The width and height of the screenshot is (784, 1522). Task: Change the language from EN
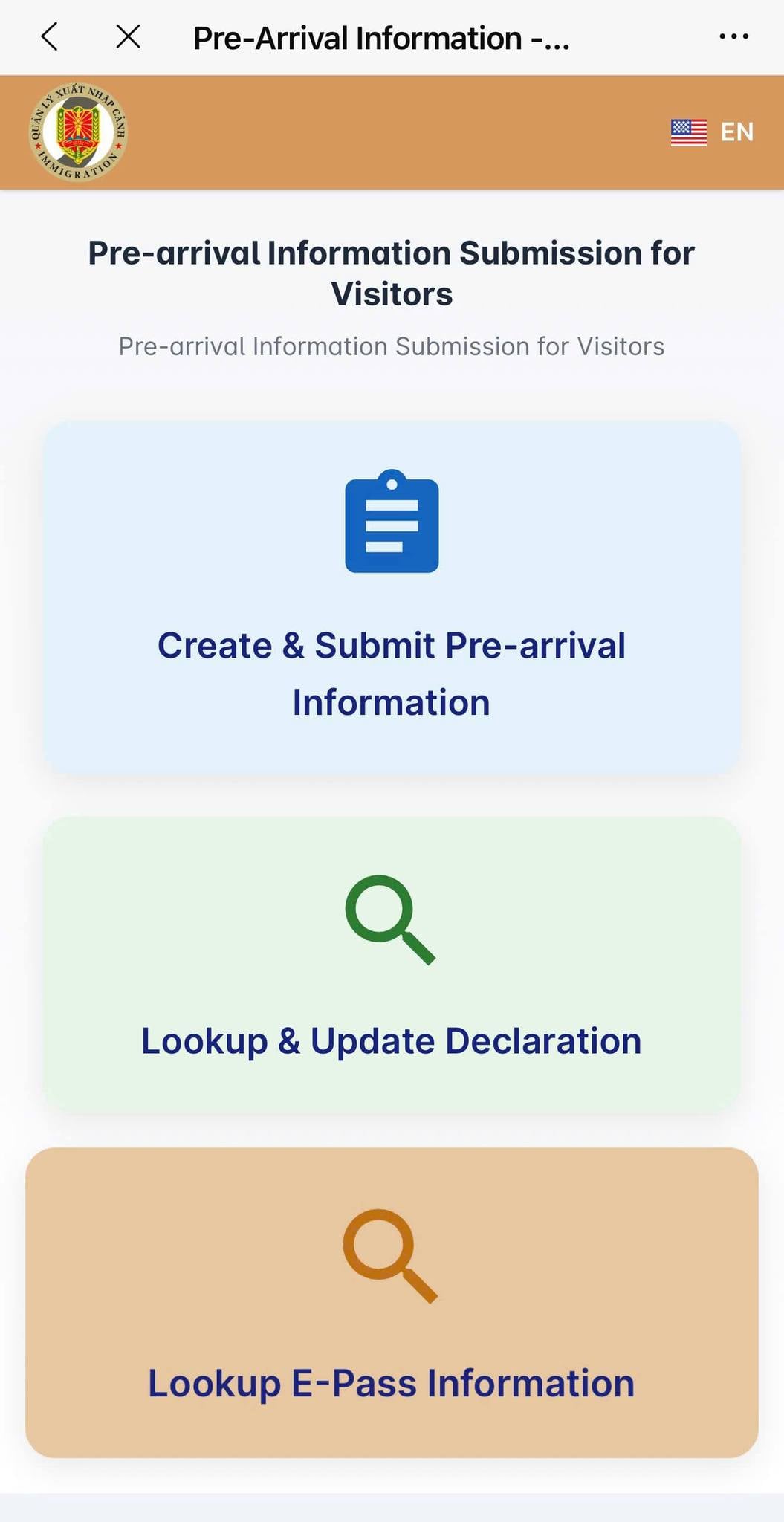[x=712, y=132]
